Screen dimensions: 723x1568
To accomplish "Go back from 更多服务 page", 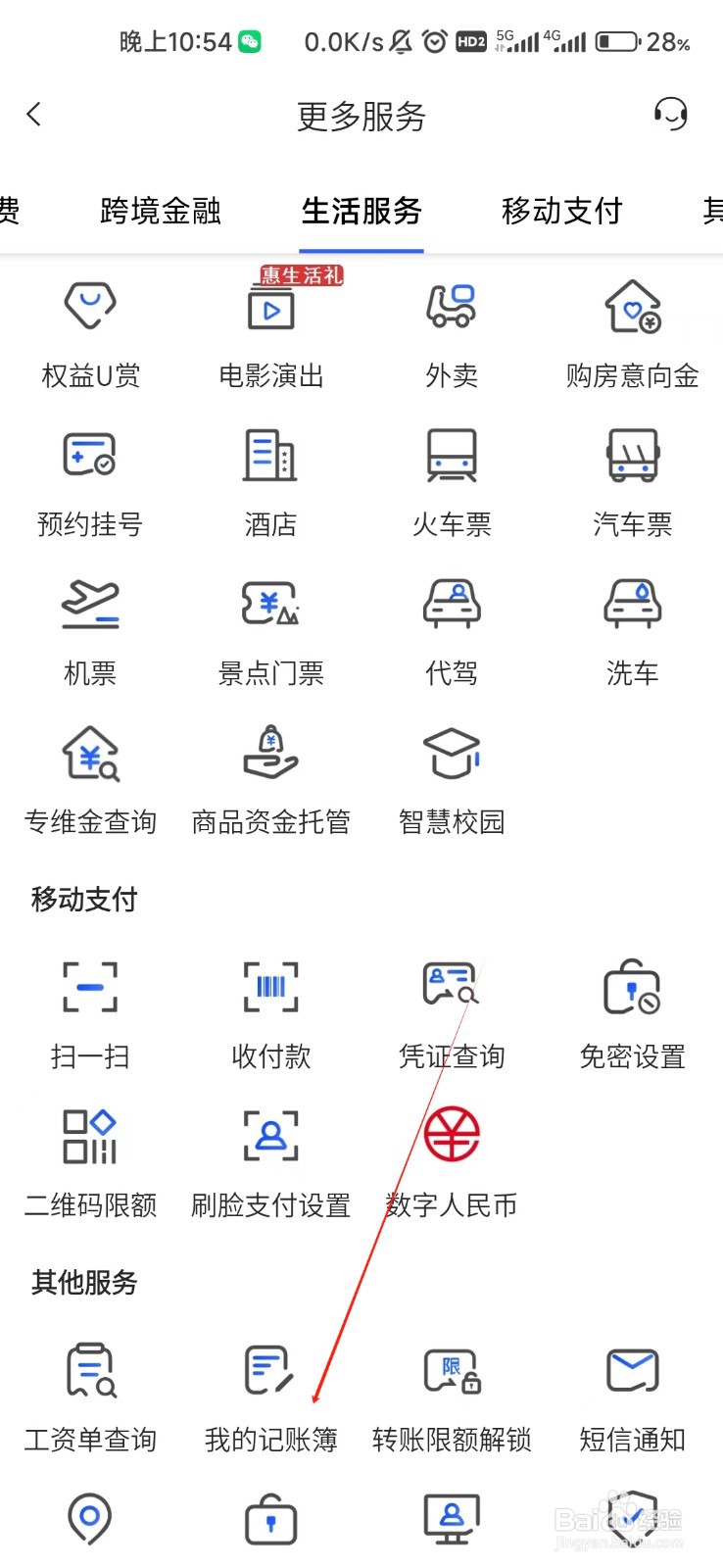I will point(34,115).
